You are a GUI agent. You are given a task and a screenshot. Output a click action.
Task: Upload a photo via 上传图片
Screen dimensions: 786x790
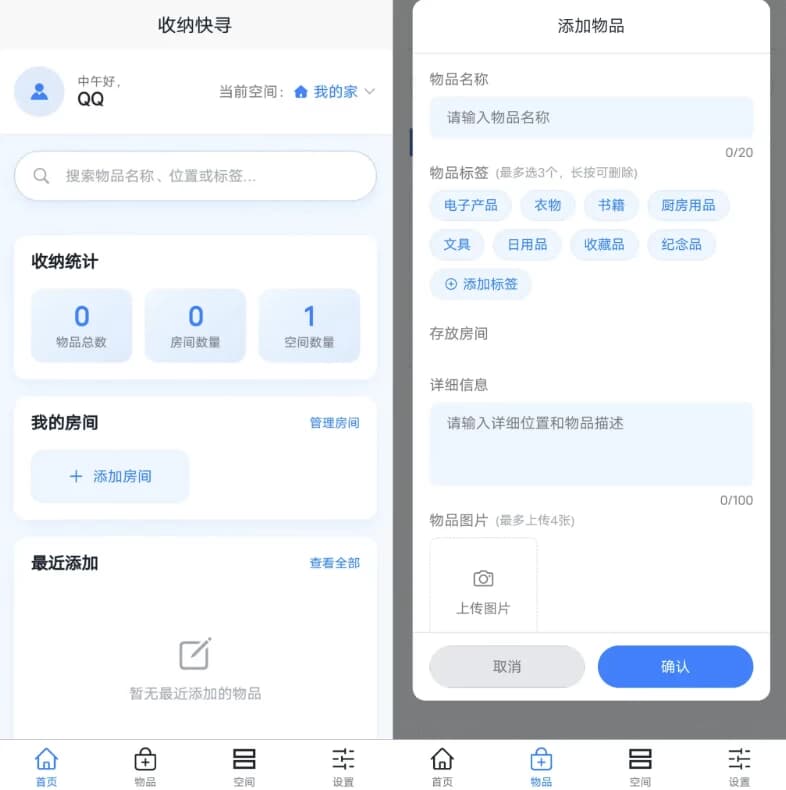coord(483,590)
